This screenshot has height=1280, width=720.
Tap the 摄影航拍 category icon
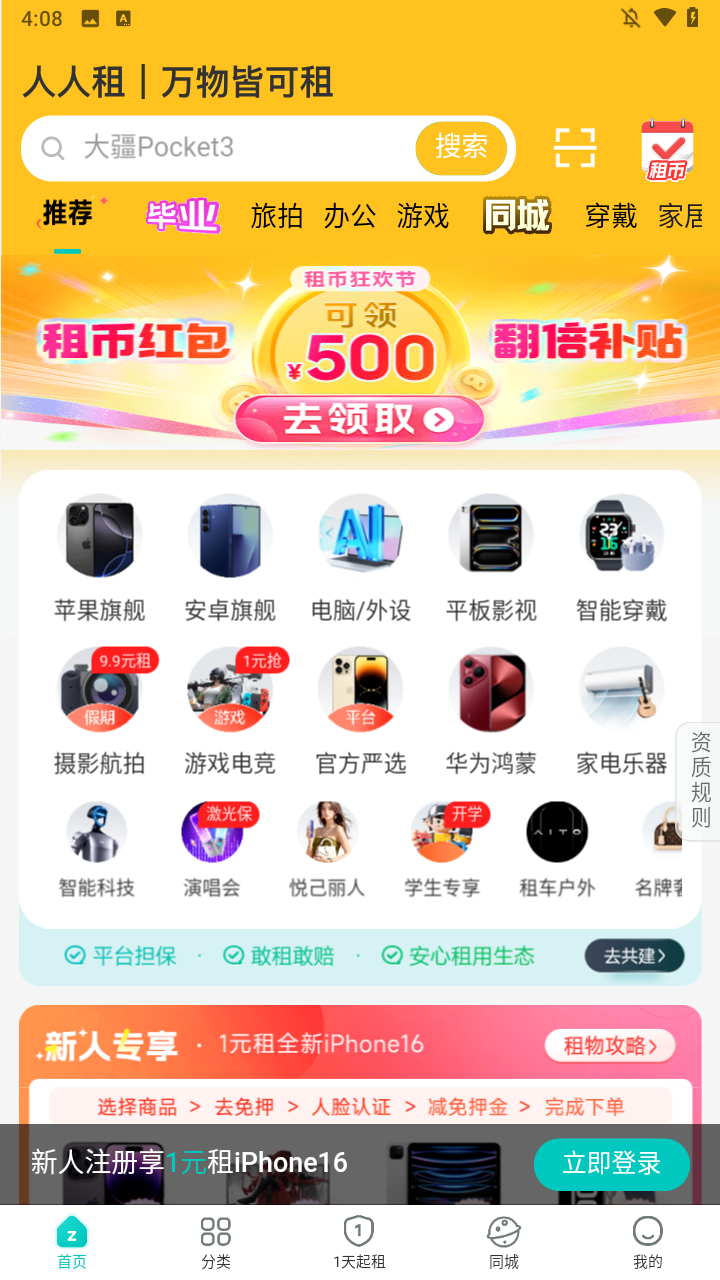(x=100, y=690)
